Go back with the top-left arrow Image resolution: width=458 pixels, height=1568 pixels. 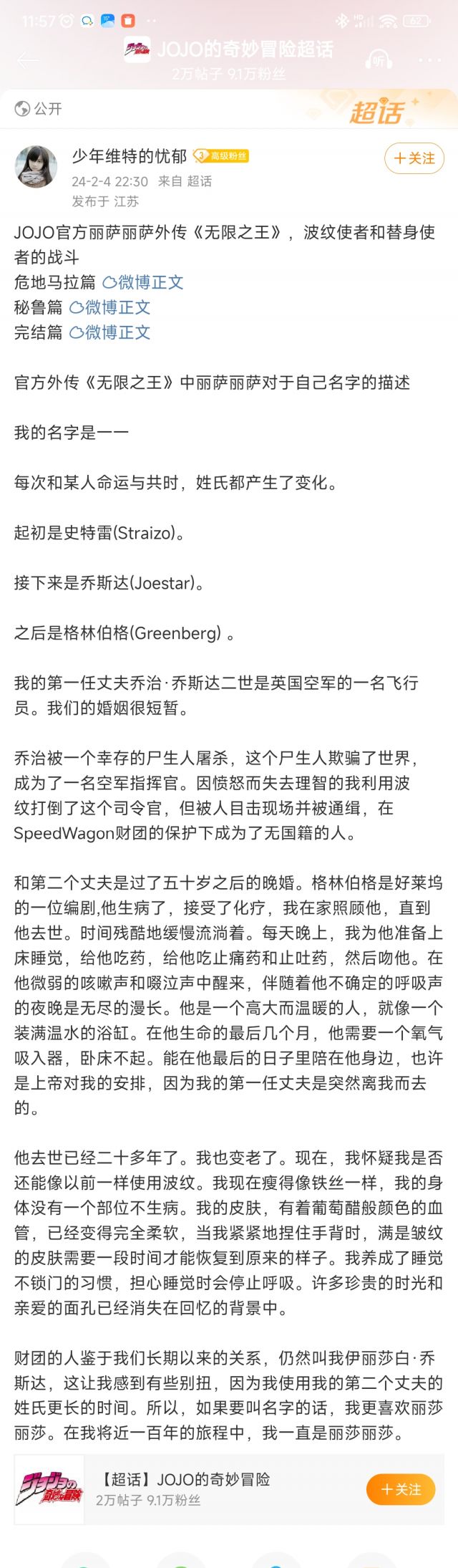(x=27, y=60)
